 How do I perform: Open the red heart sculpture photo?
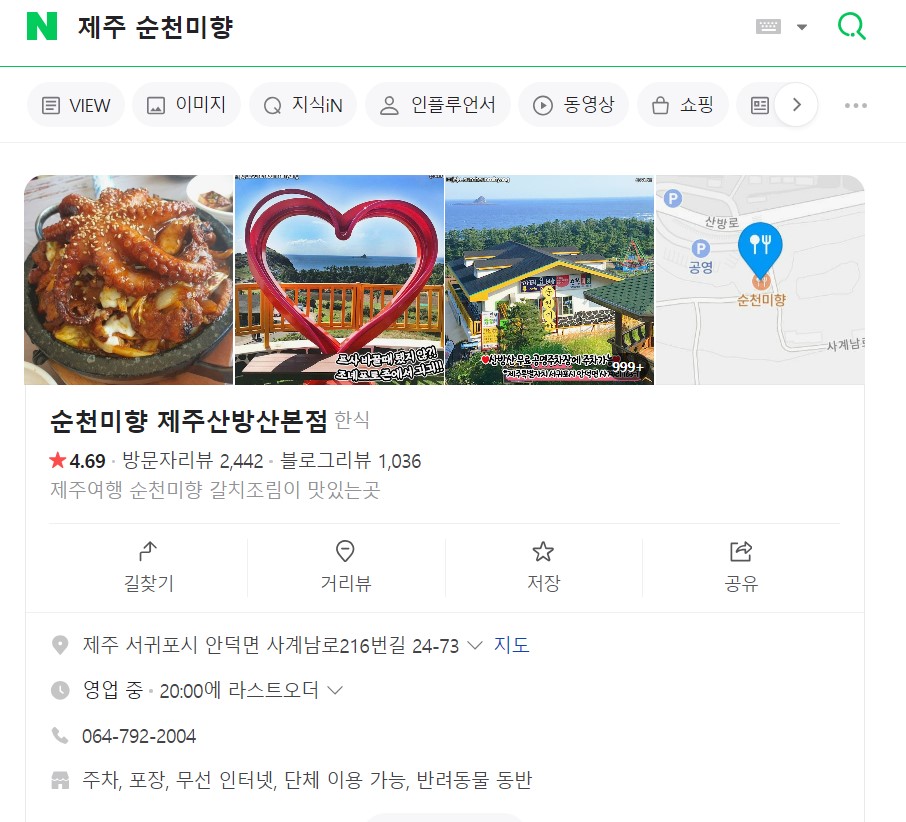339,280
